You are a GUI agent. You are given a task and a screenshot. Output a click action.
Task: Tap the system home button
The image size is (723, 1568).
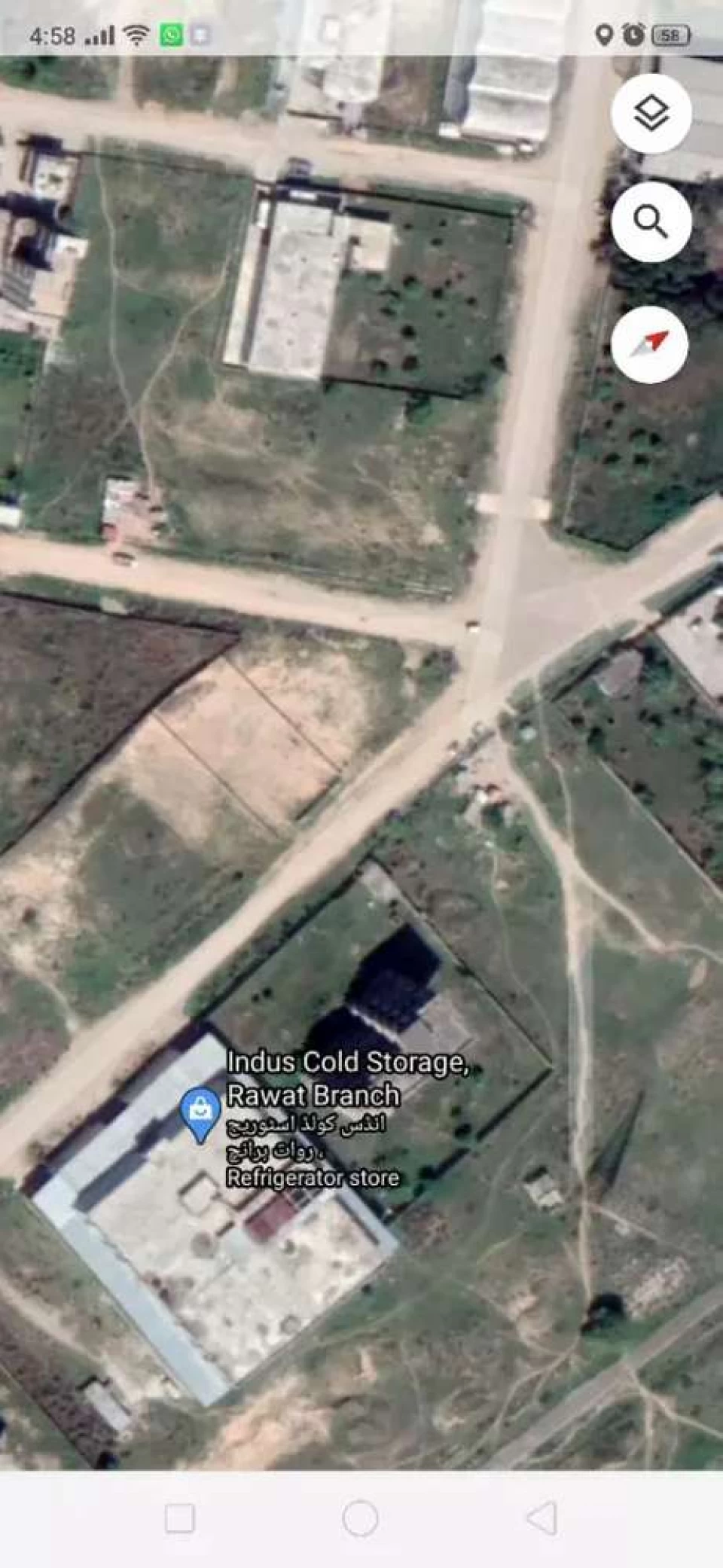tap(361, 1518)
